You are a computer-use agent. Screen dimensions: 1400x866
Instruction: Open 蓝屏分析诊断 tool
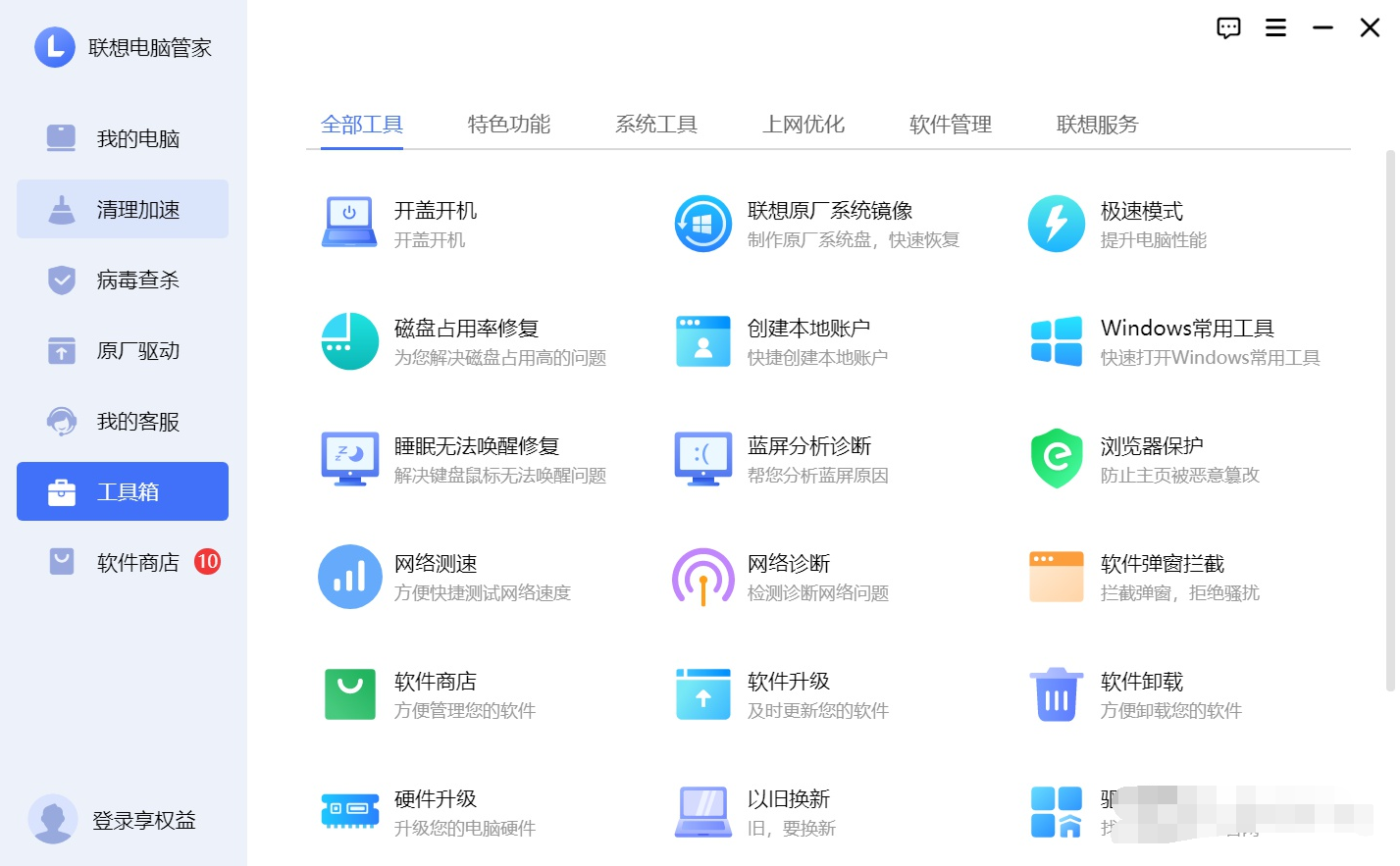point(808,458)
